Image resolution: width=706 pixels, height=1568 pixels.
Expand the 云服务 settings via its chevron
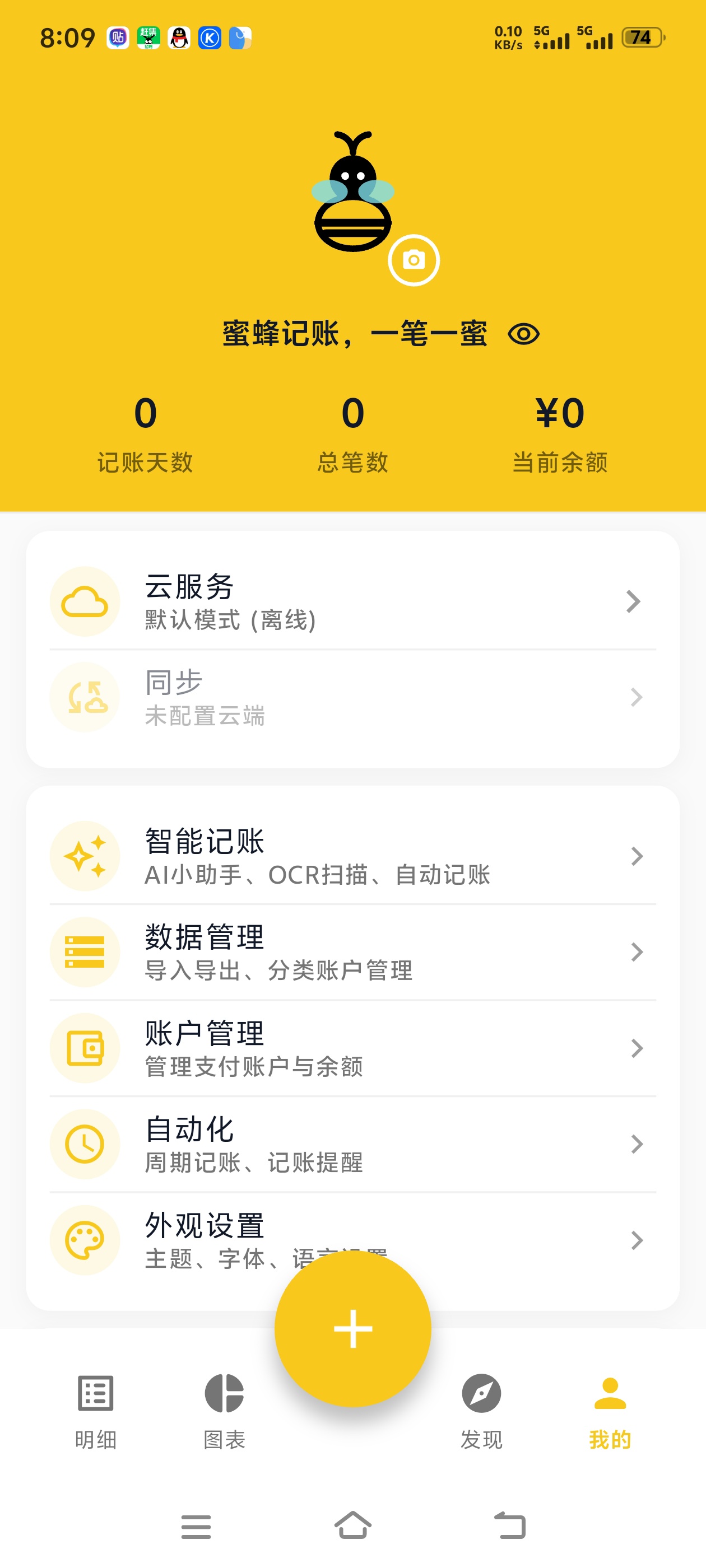(633, 601)
